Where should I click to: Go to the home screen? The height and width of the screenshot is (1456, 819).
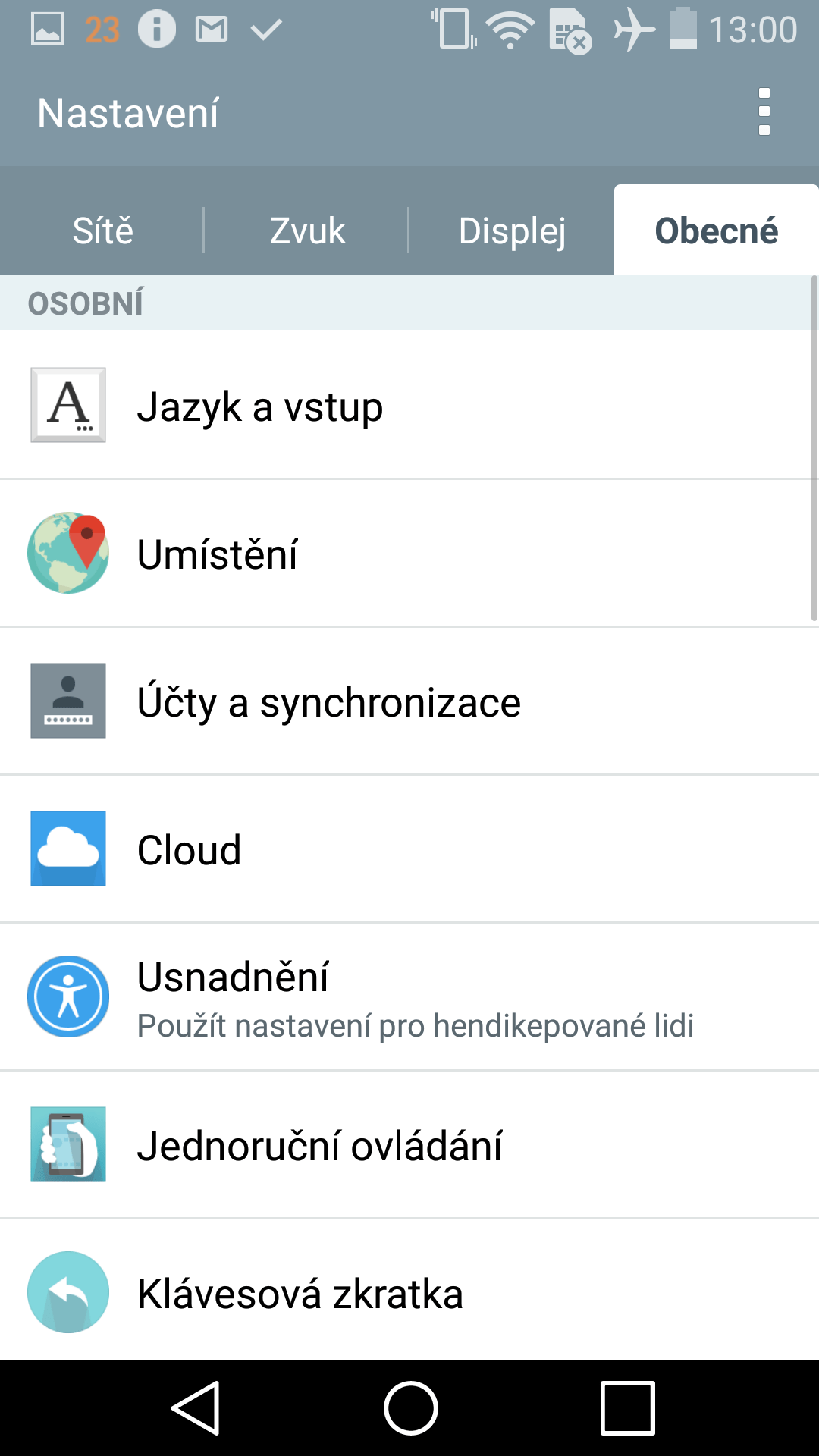coord(410,1408)
